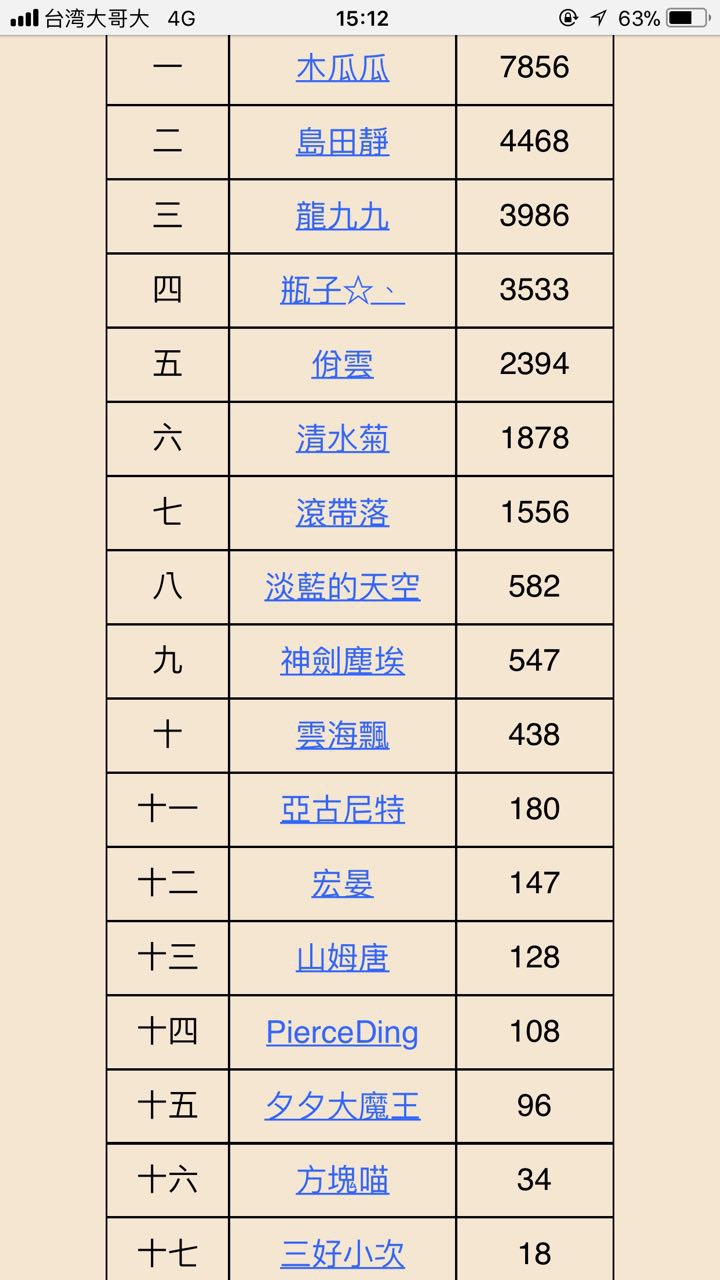Select the 宏晏 link

[x=342, y=883]
